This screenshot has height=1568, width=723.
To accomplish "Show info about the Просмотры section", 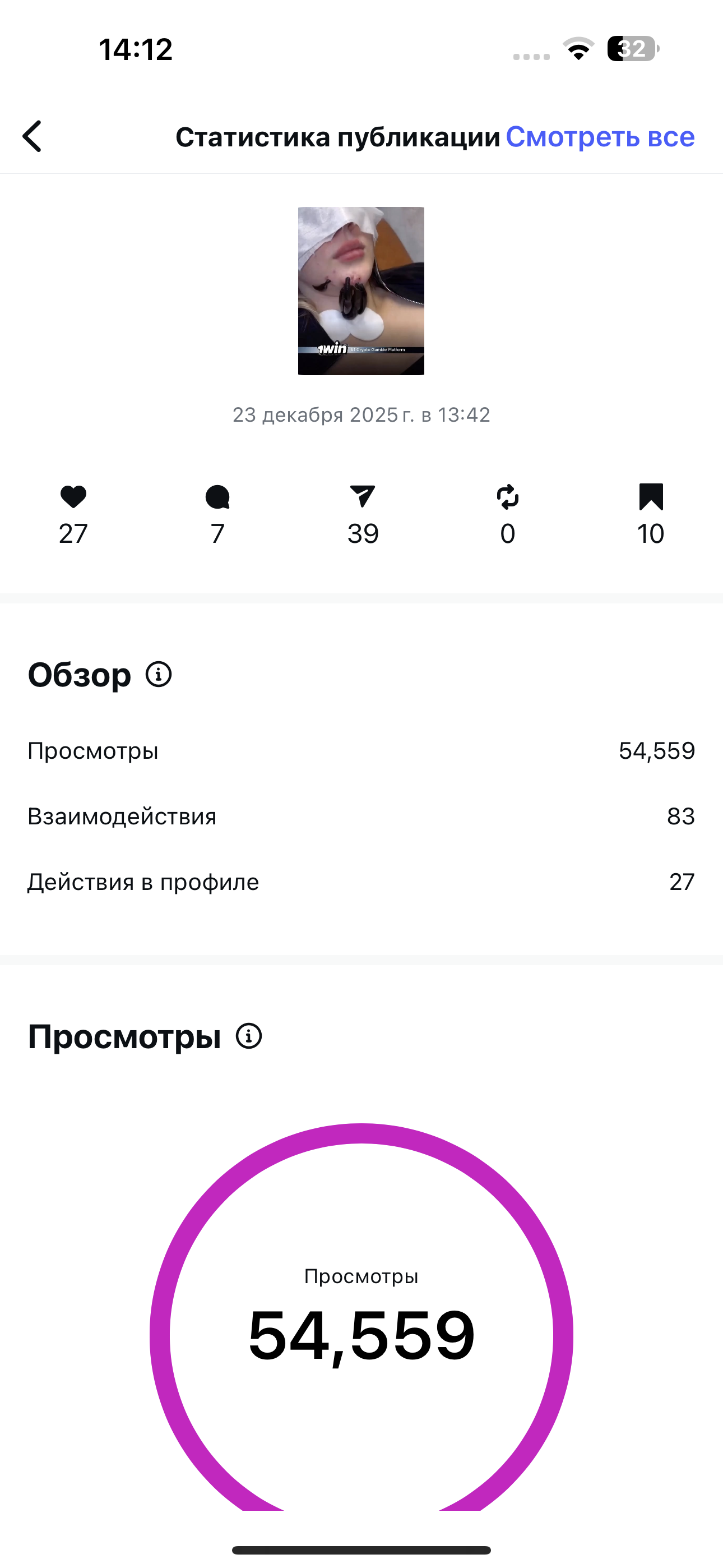I will (x=249, y=1036).
